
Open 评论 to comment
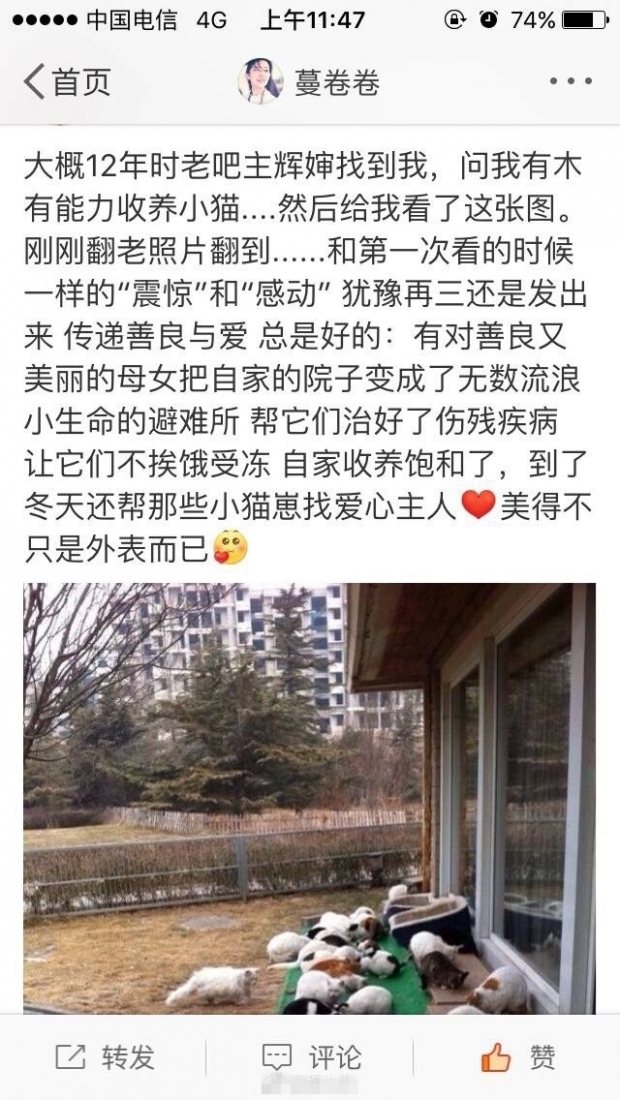click(x=310, y=1057)
